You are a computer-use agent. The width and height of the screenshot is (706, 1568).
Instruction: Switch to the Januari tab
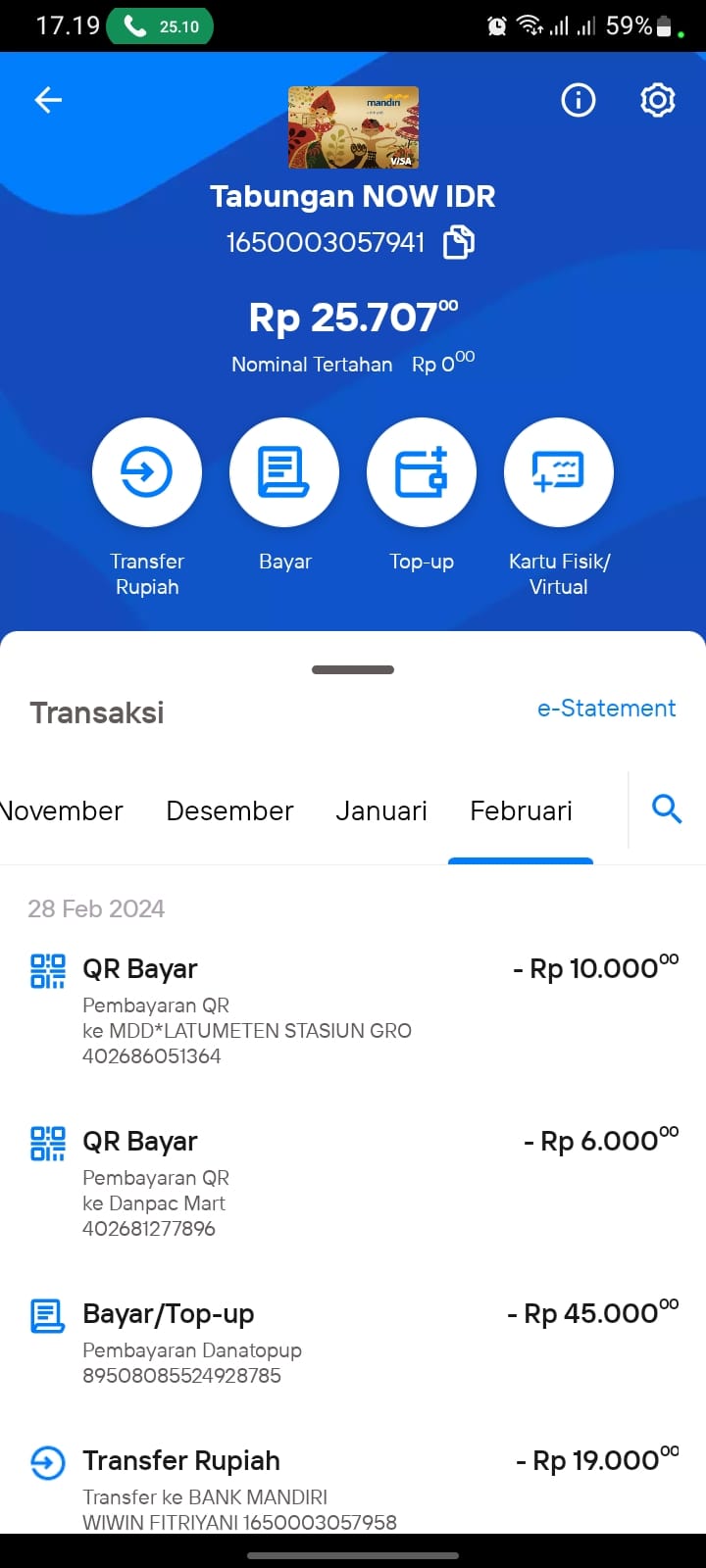(381, 811)
